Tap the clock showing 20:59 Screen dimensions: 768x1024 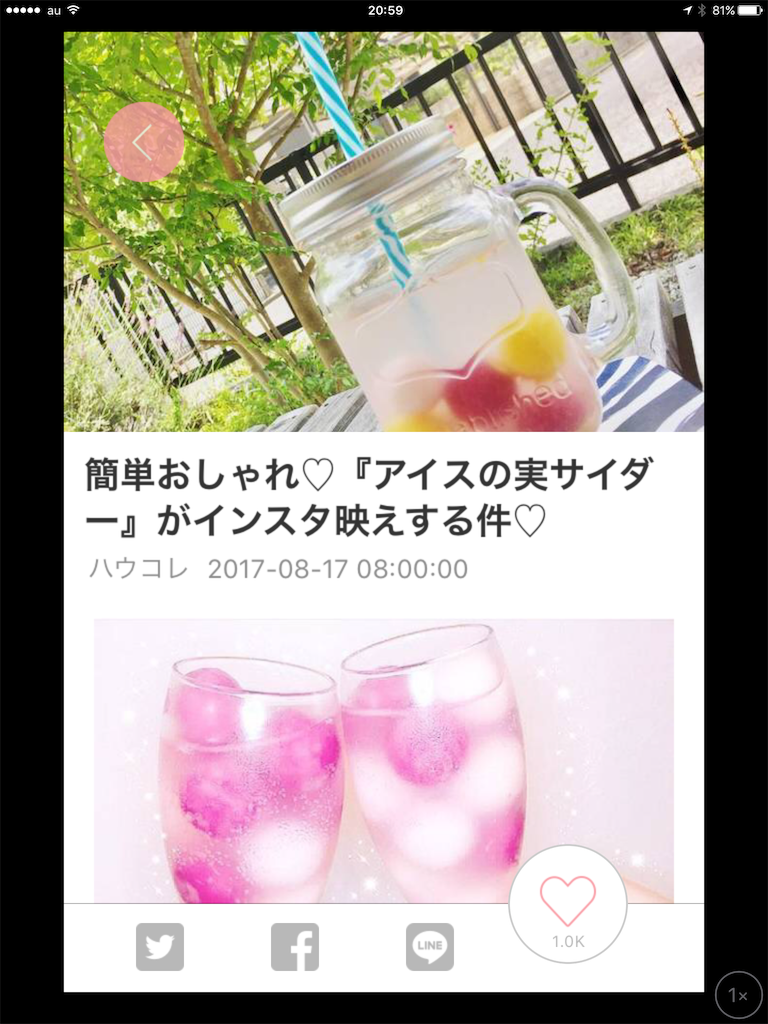[384, 11]
